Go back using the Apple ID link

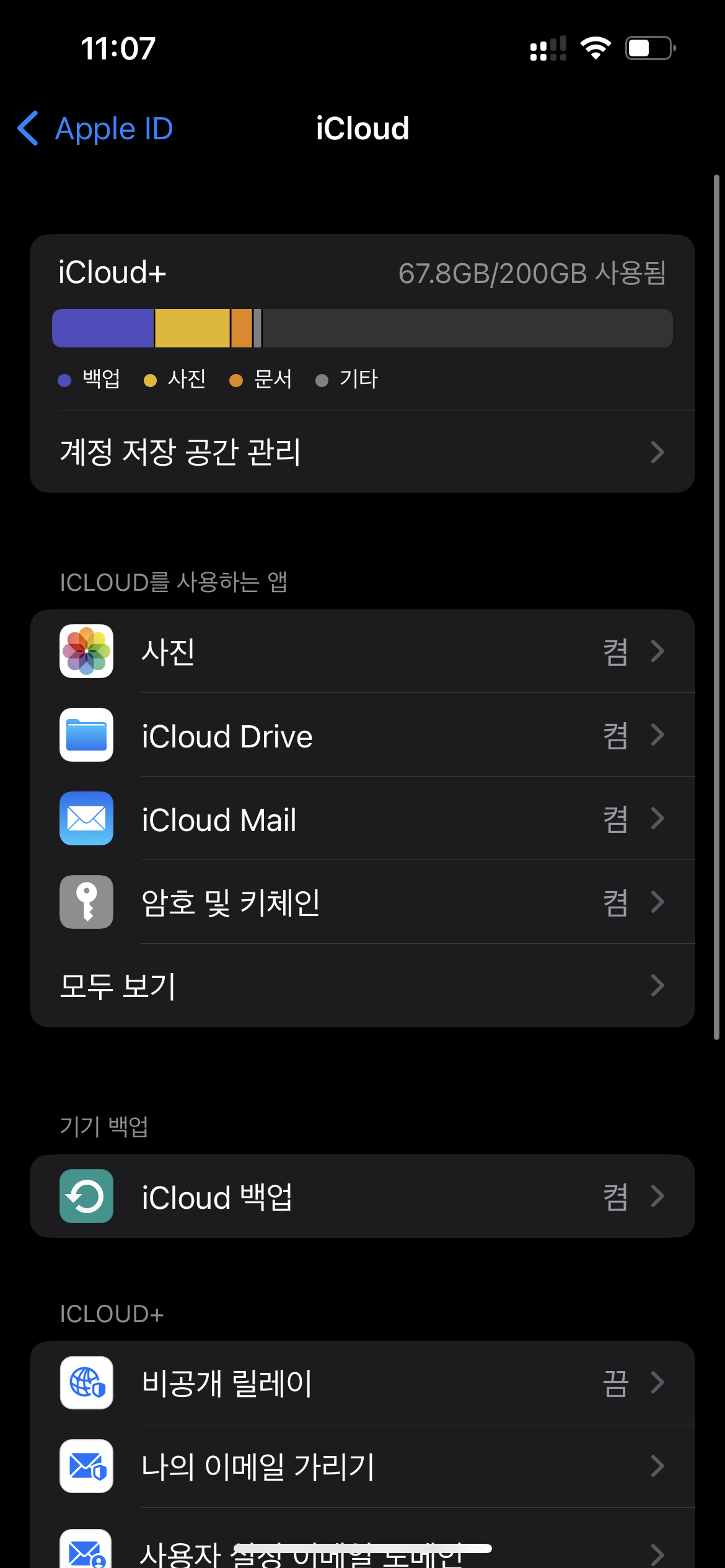[x=94, y=128]
